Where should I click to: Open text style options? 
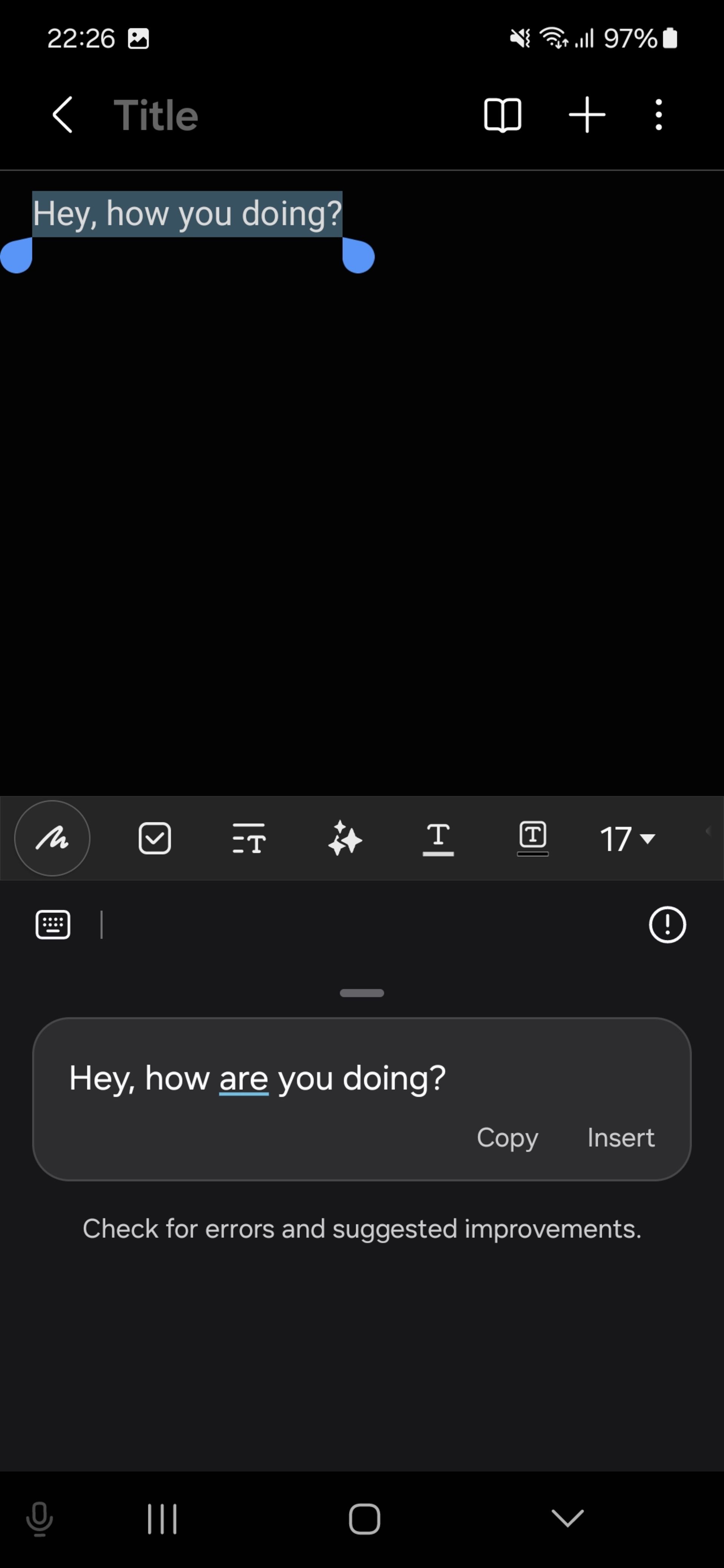(x=249, y=838)
